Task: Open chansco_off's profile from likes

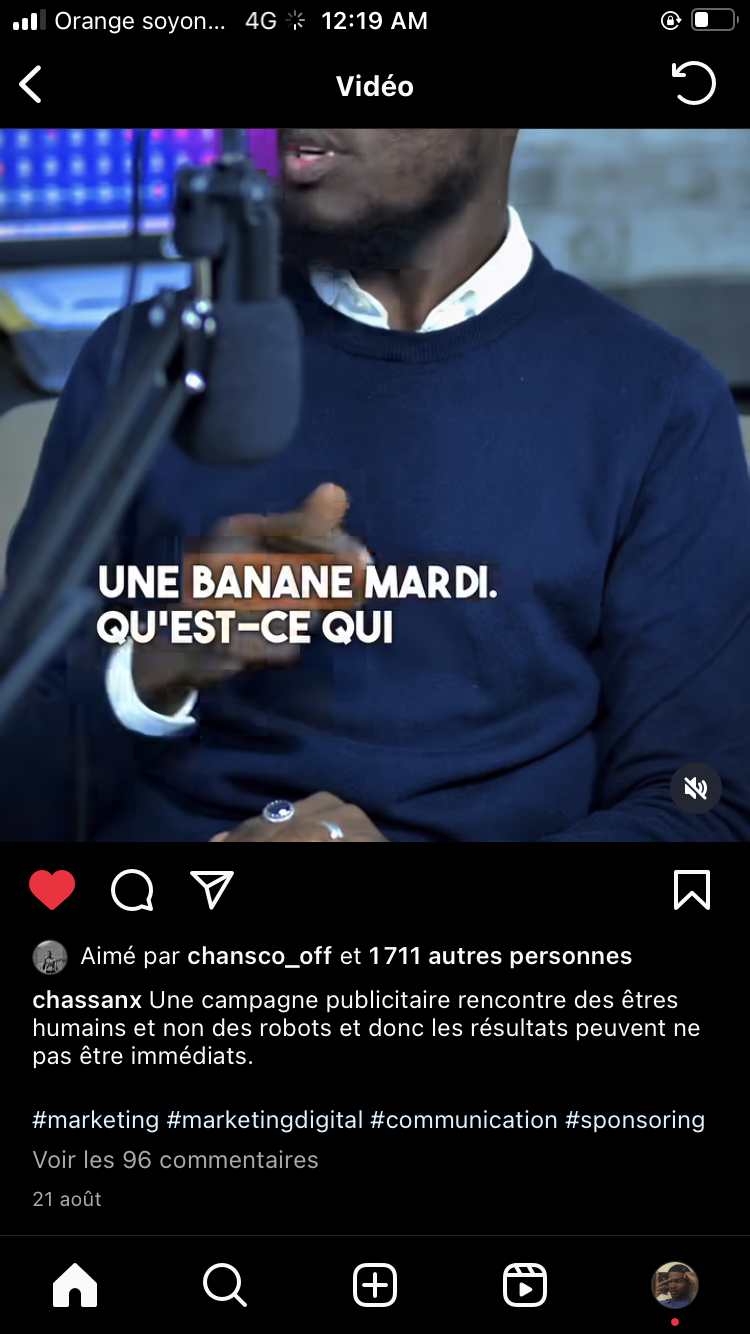Action: (x=259, y=956)
